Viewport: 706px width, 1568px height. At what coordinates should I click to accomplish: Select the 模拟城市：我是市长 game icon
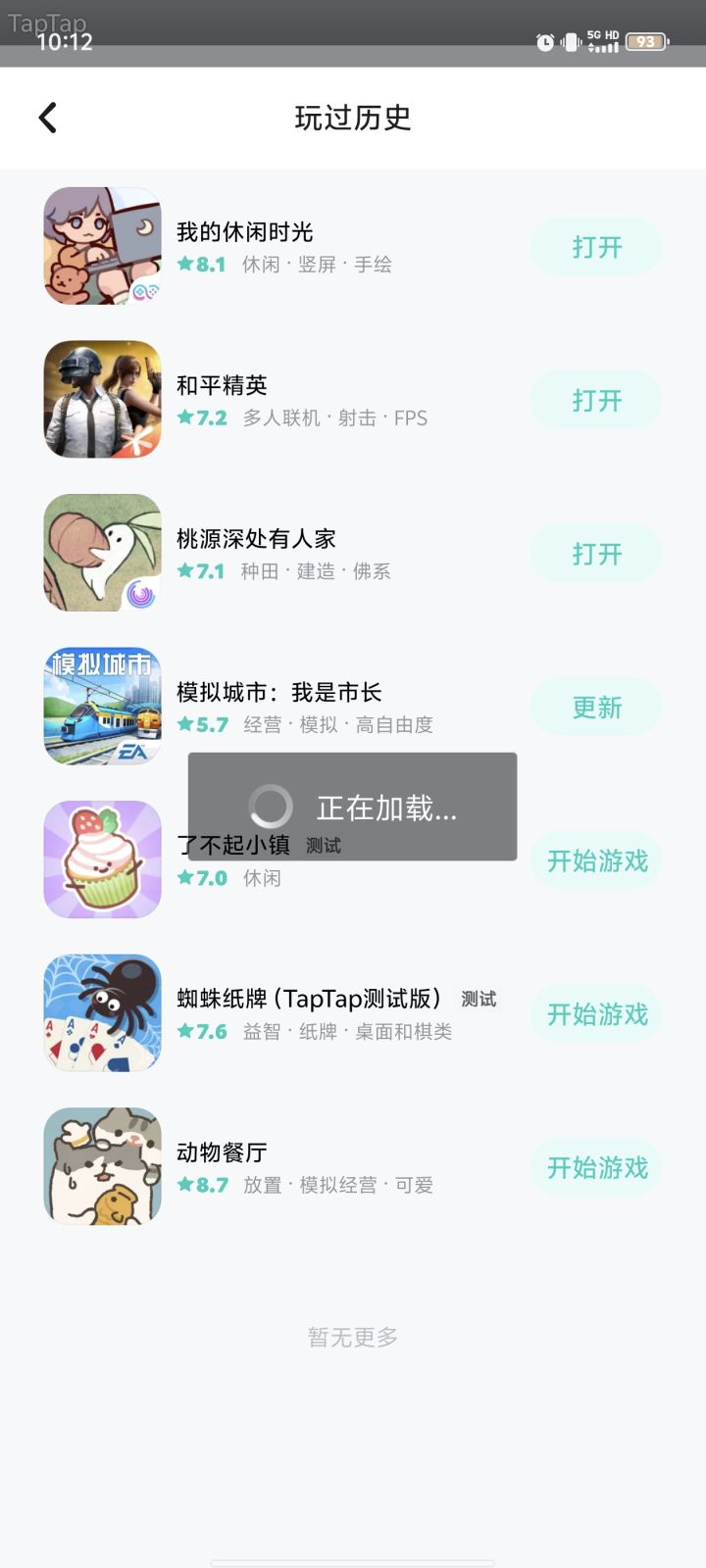101,706
